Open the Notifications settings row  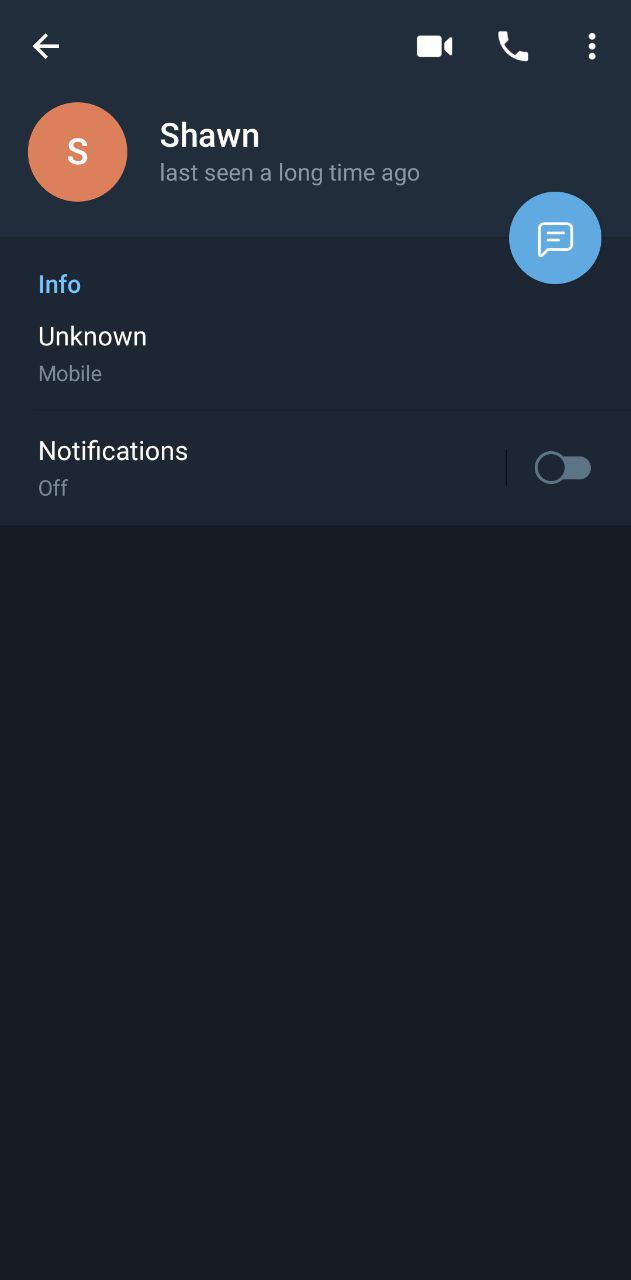pos(252,468)
